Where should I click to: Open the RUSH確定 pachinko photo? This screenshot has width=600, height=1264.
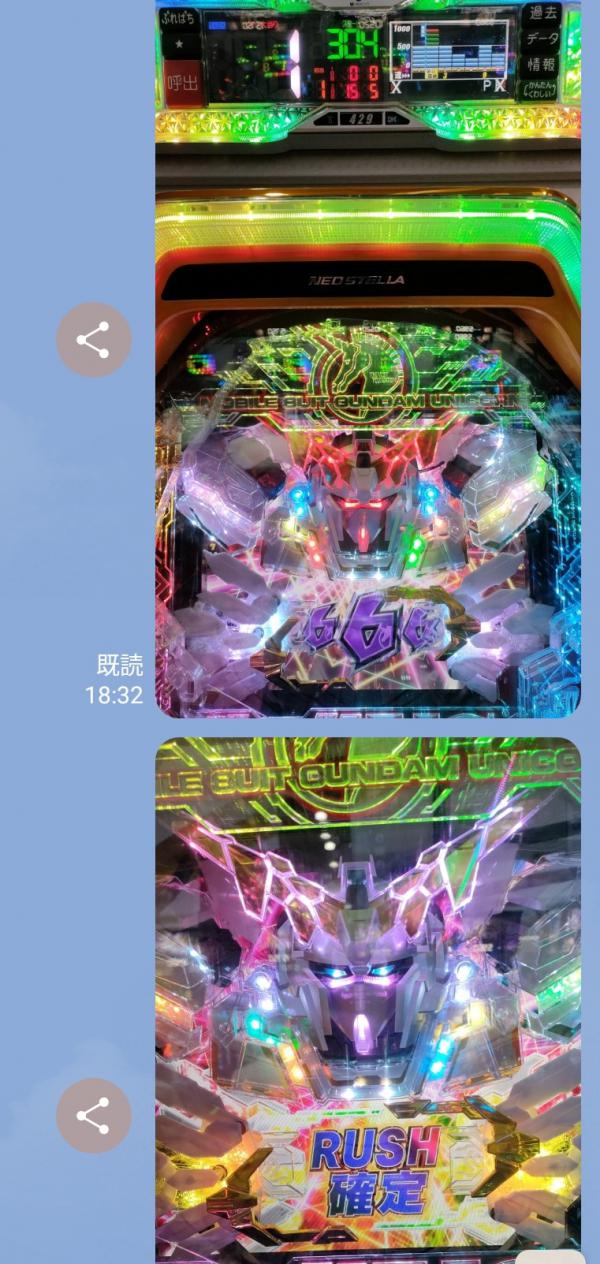(x=368, y=1000)
